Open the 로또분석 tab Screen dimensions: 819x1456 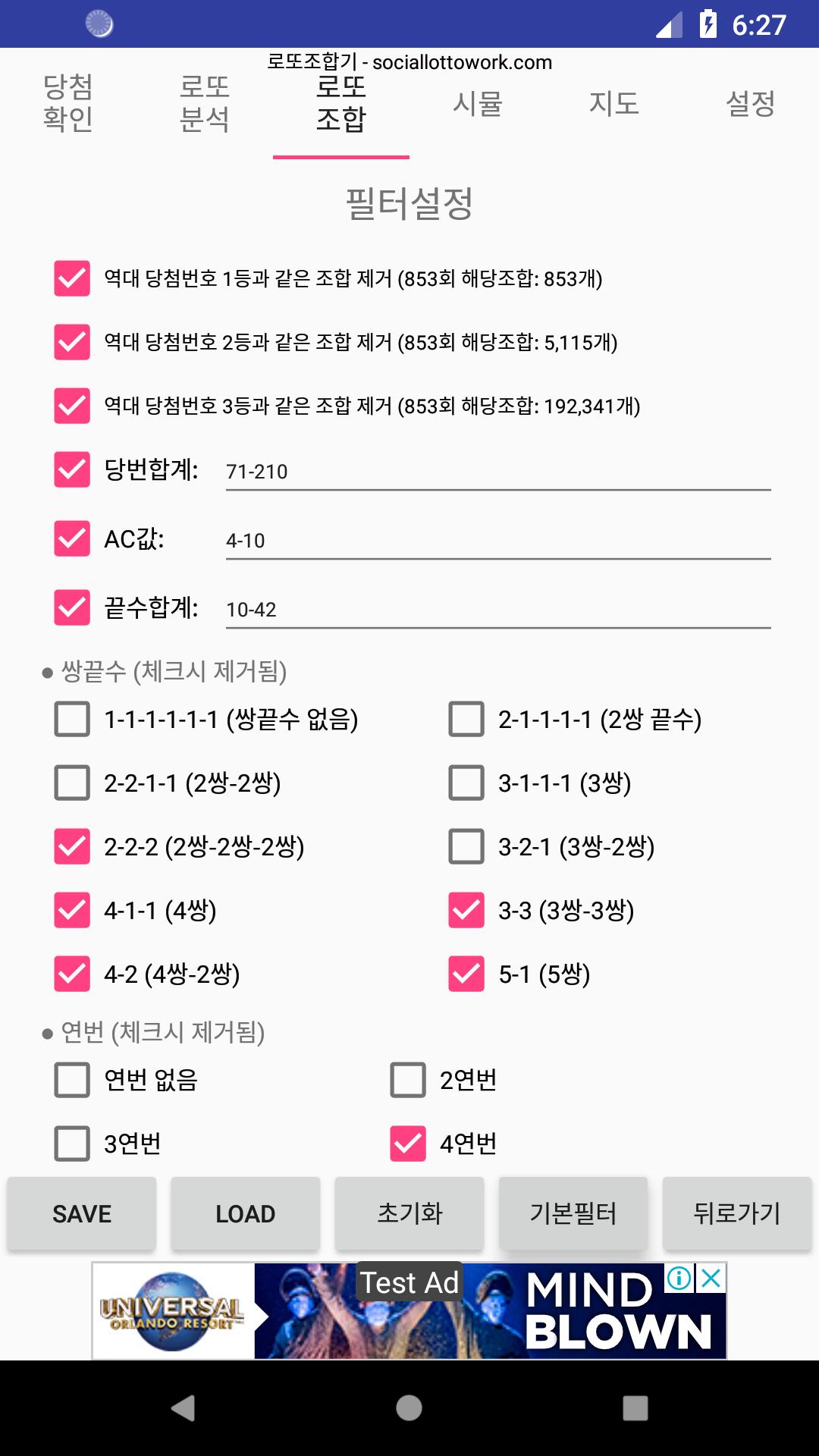[x=205, y=103]
